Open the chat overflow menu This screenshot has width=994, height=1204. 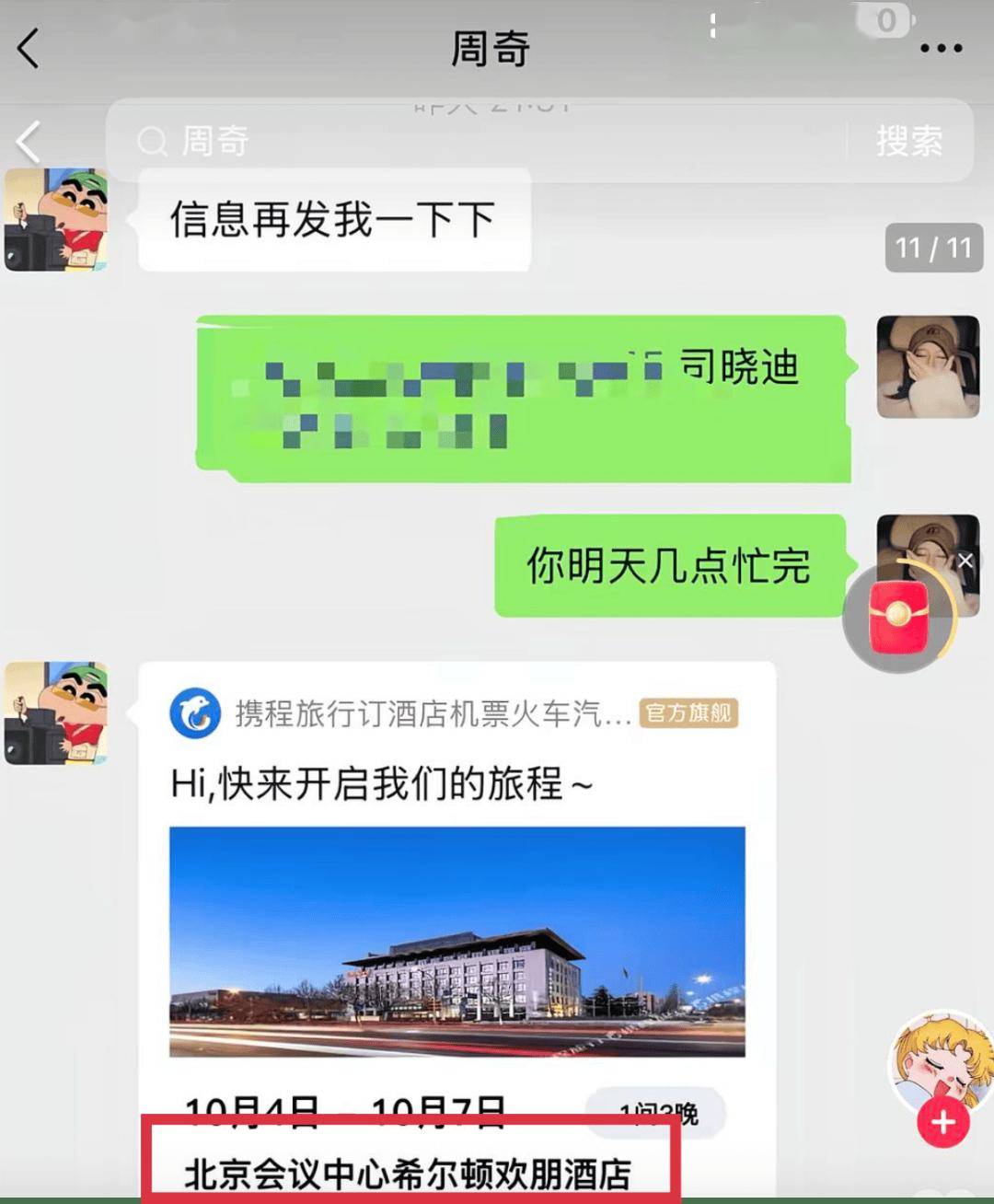941,48
